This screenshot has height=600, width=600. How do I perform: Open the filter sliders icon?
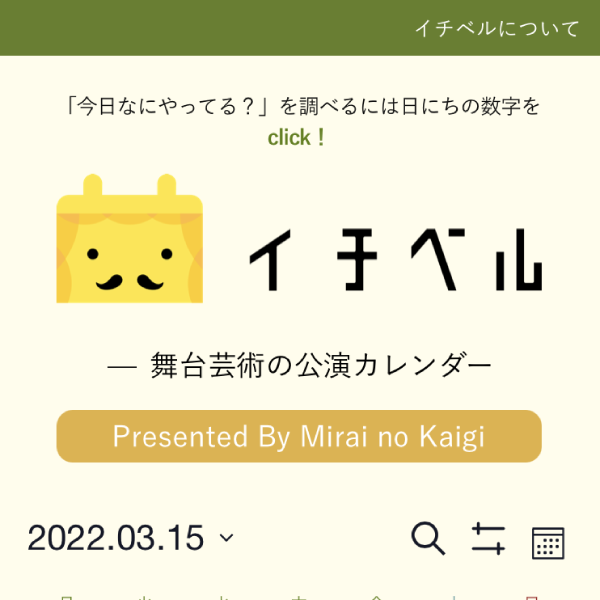click(x=488, y=539)
